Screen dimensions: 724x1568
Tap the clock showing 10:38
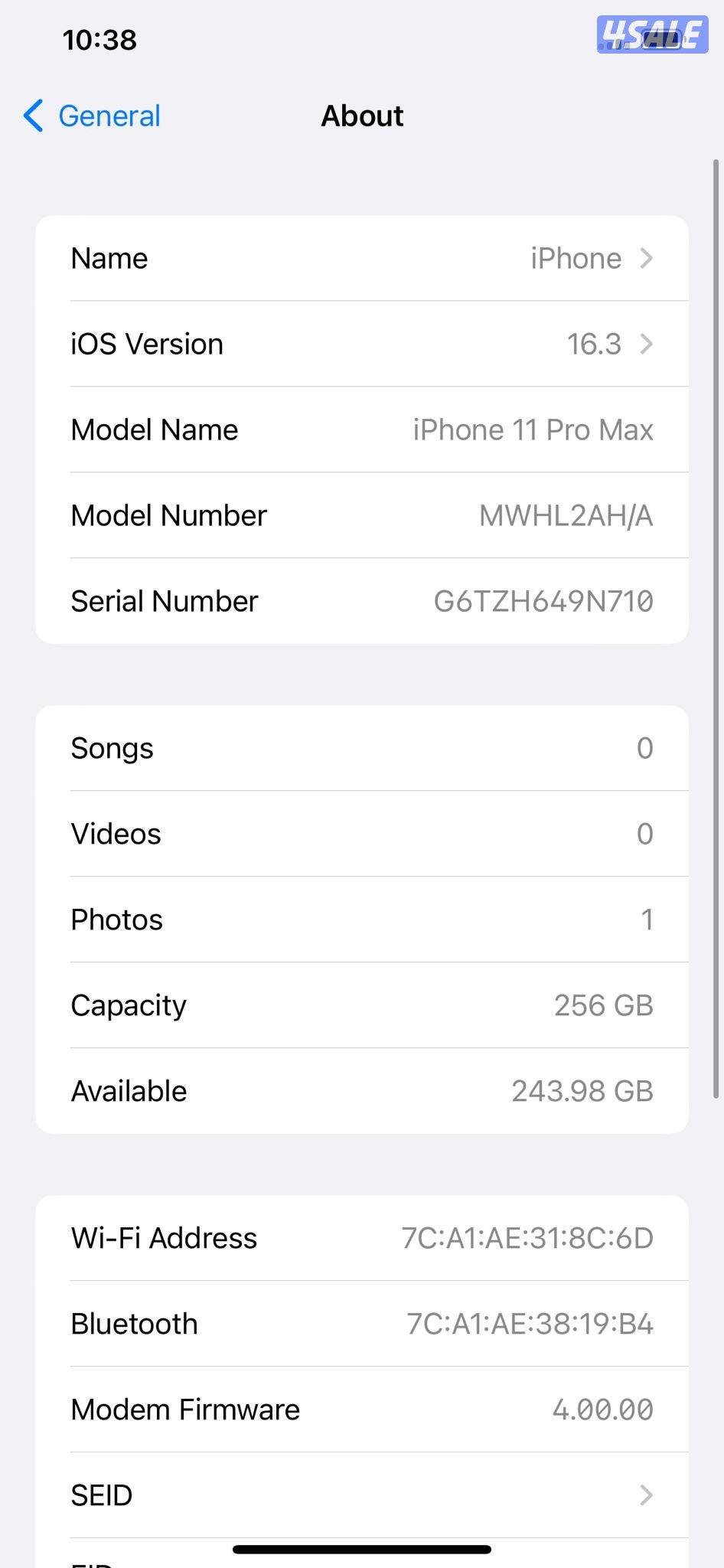[100, 39]
